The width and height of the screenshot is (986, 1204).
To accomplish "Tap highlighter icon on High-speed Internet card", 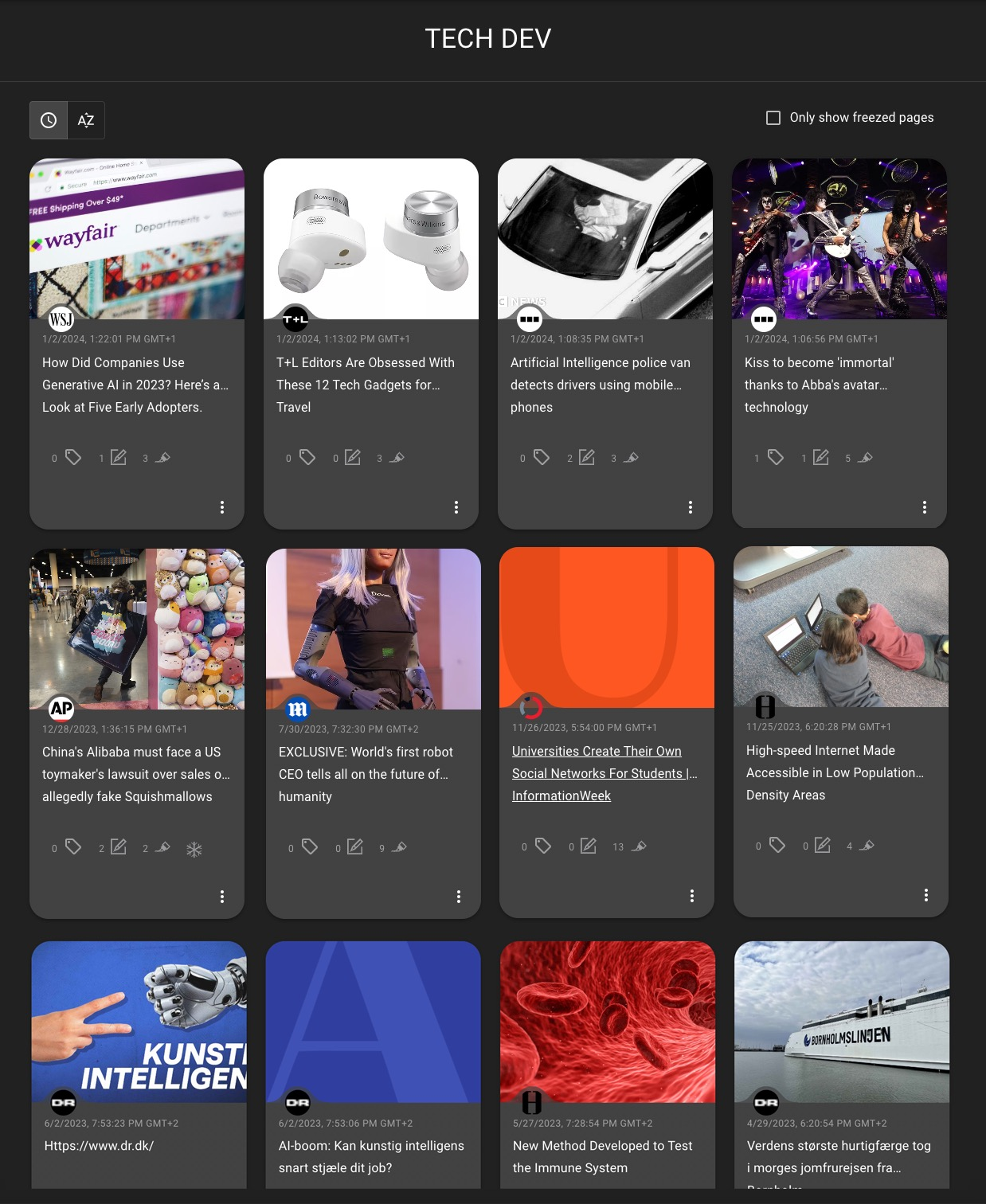I will 867,846.
